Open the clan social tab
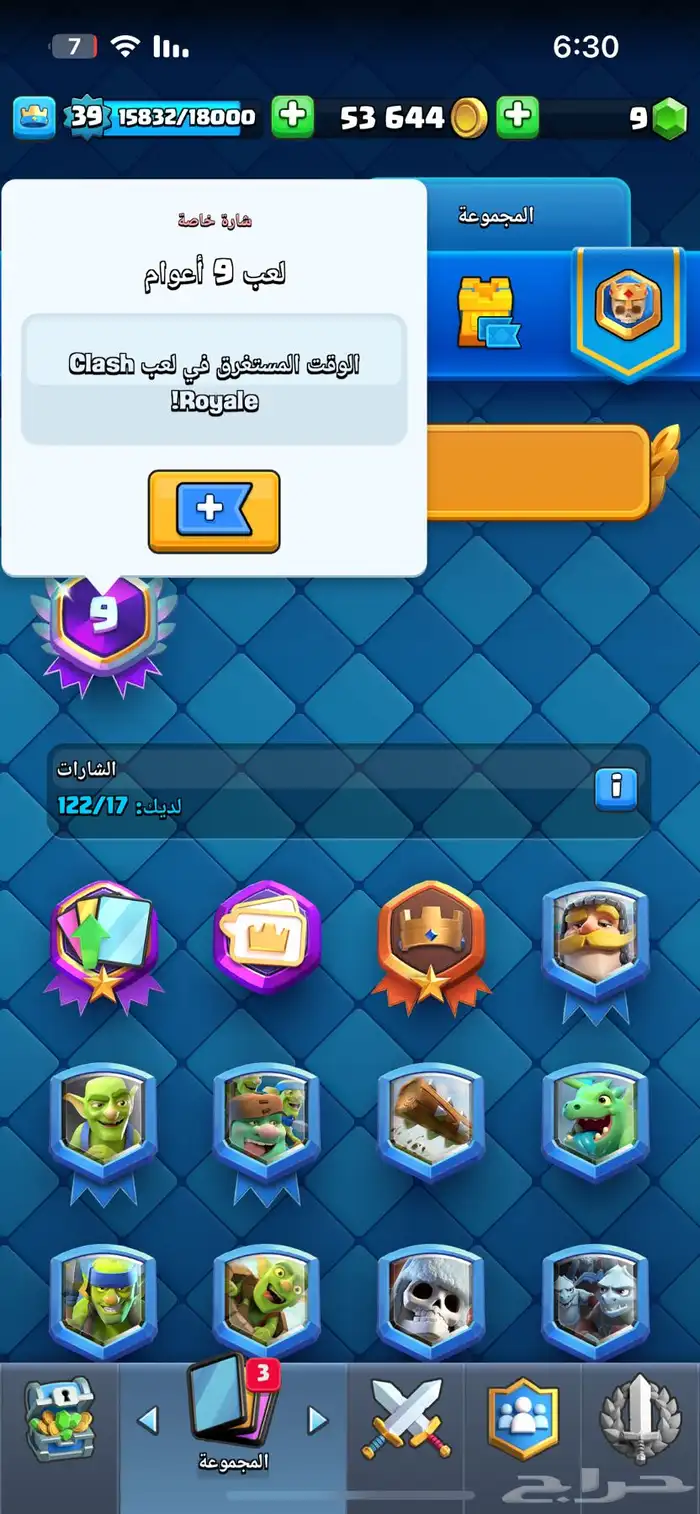This screenshot has width=700, height=1514. (522, 1418)
